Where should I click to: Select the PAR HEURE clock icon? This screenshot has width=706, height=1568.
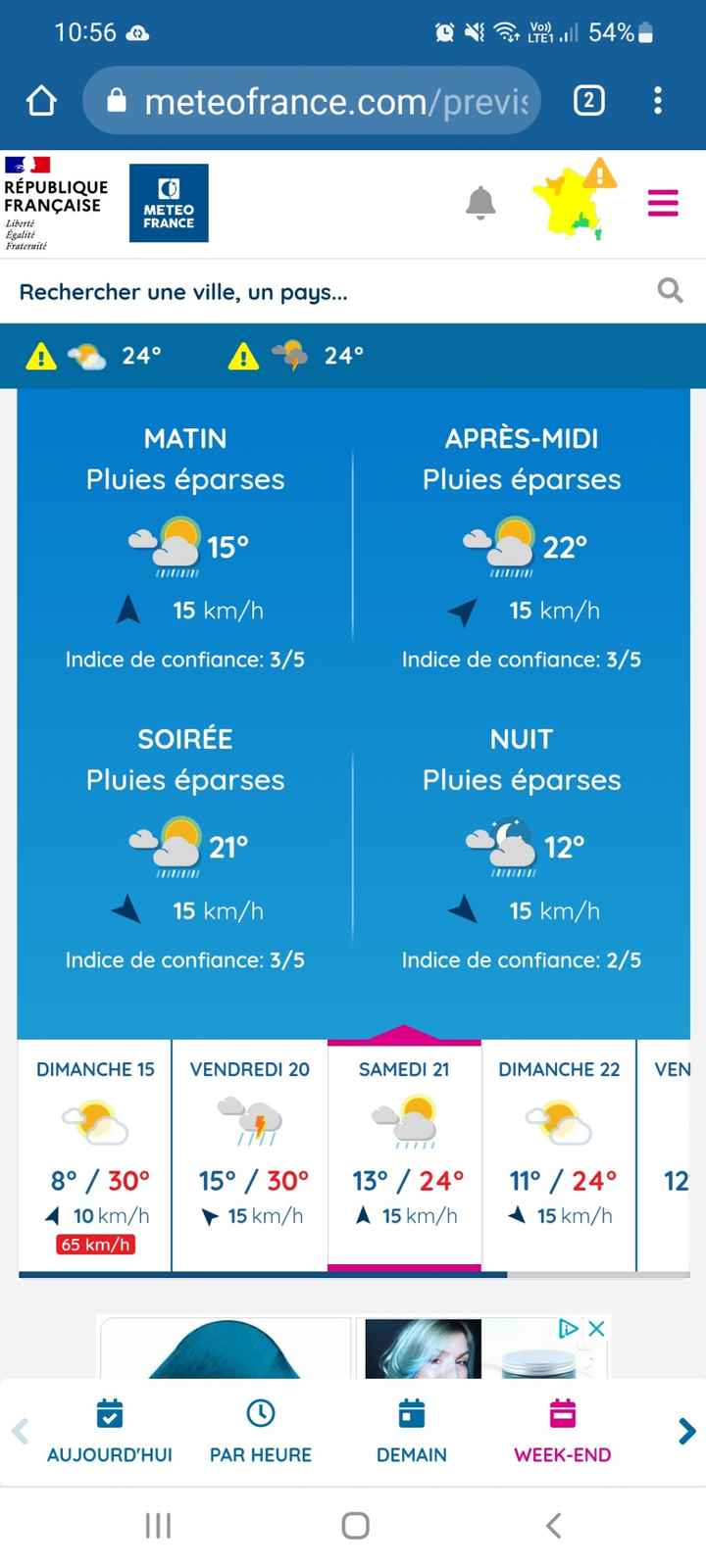click(x=260, y=1412)
